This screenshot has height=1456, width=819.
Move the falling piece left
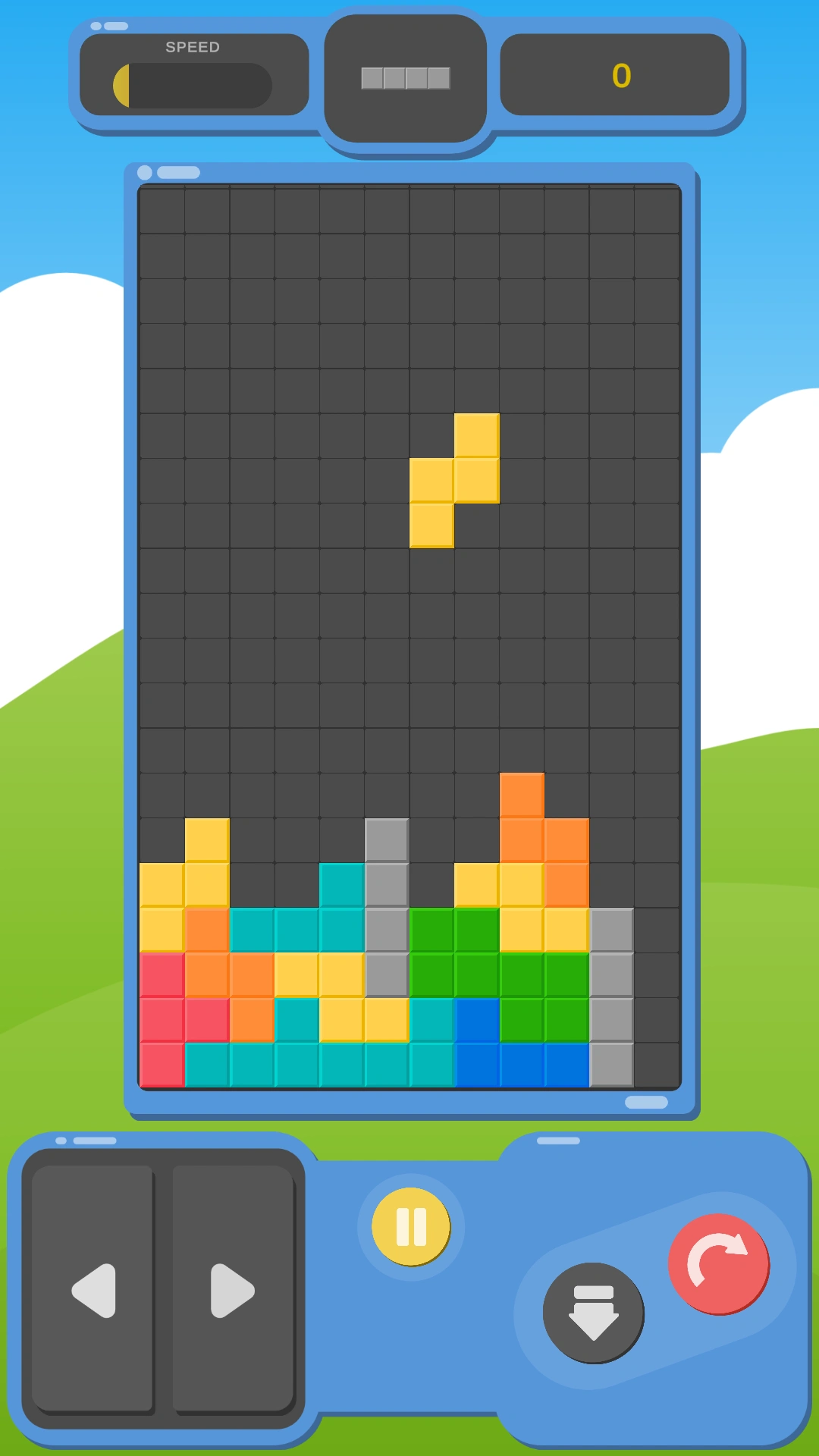click(x=93, y=1289)
